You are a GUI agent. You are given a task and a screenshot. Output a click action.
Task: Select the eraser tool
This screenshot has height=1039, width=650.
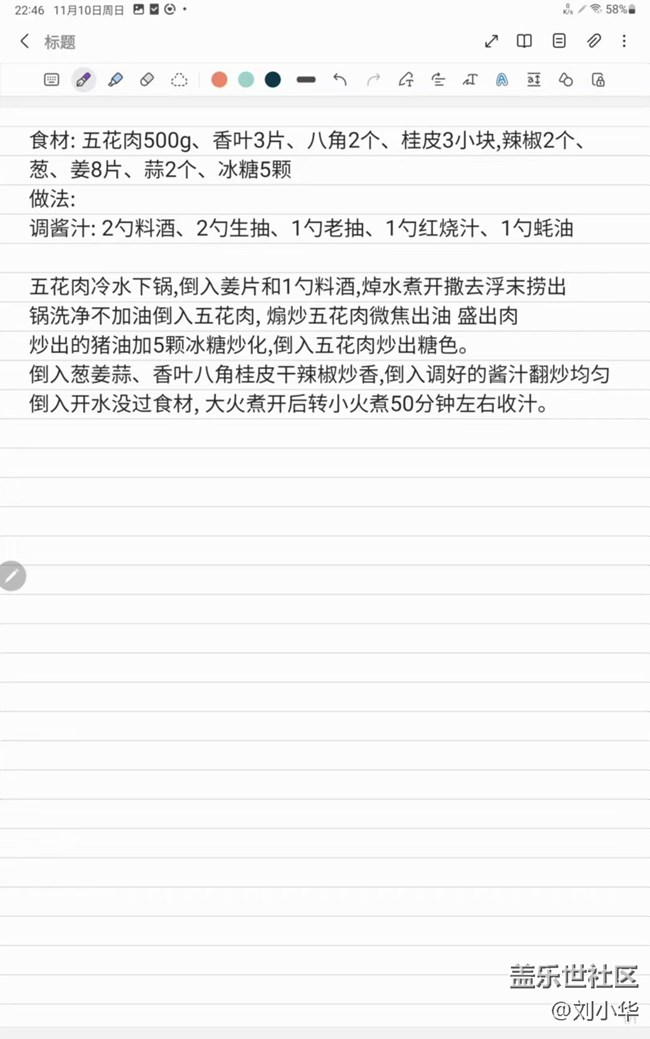[x=147, y=80]
